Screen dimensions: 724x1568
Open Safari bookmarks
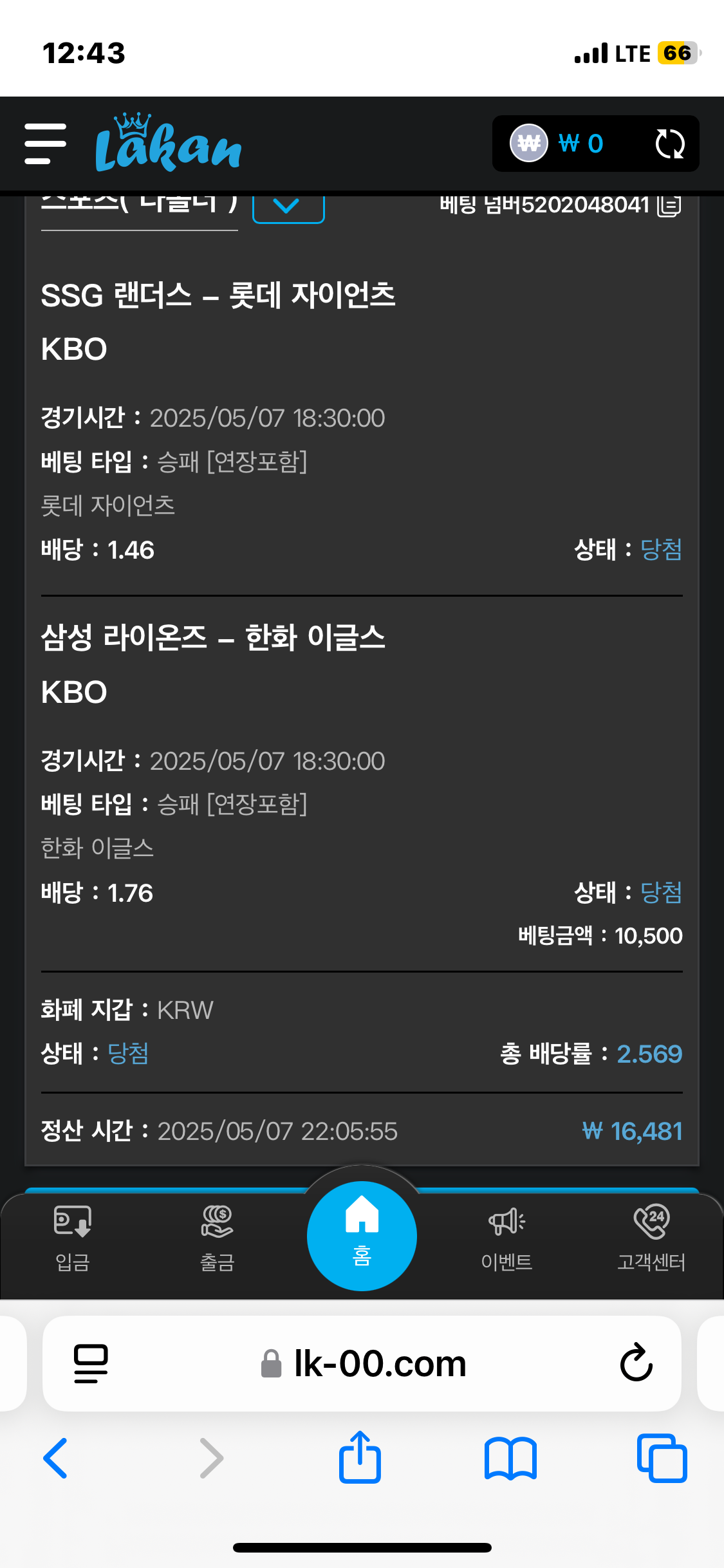pyautogui.click(x=510, y=1458)
